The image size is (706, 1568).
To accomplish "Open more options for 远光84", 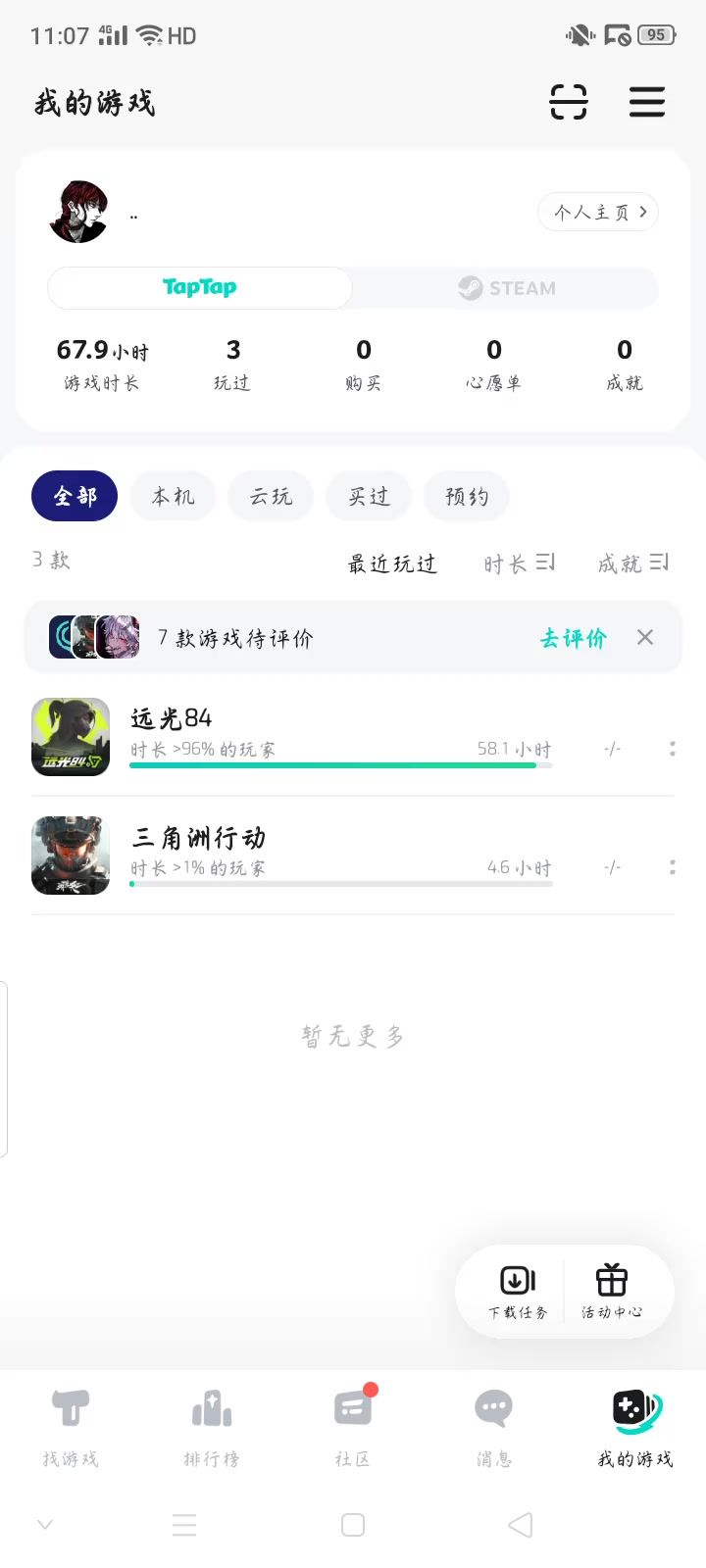I will [672, 749].
